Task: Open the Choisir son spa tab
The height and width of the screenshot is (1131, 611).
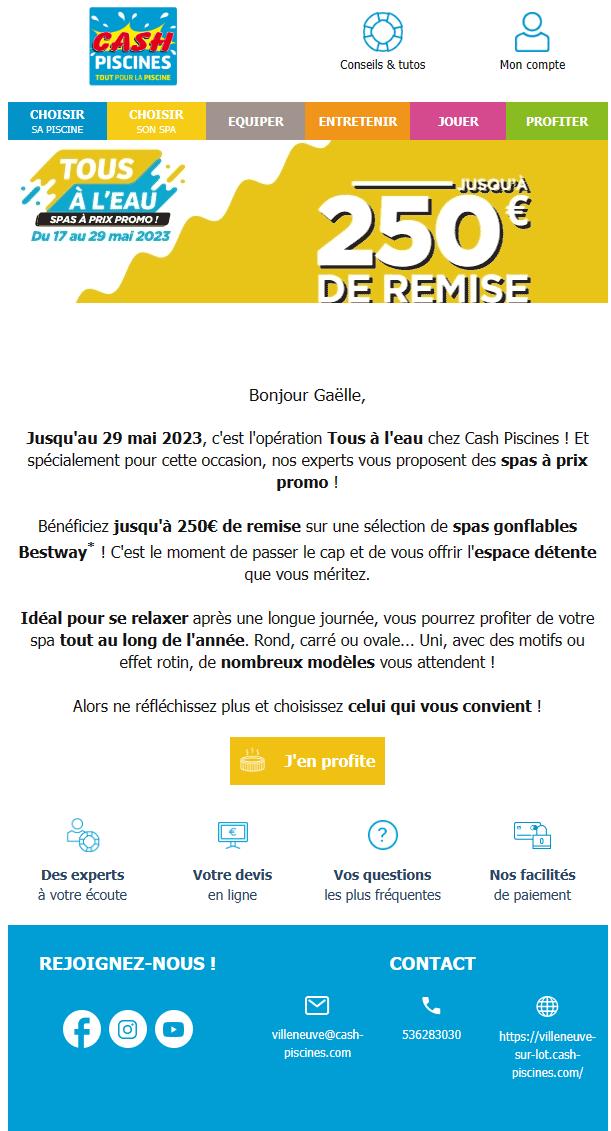Action: click(156, 121)
